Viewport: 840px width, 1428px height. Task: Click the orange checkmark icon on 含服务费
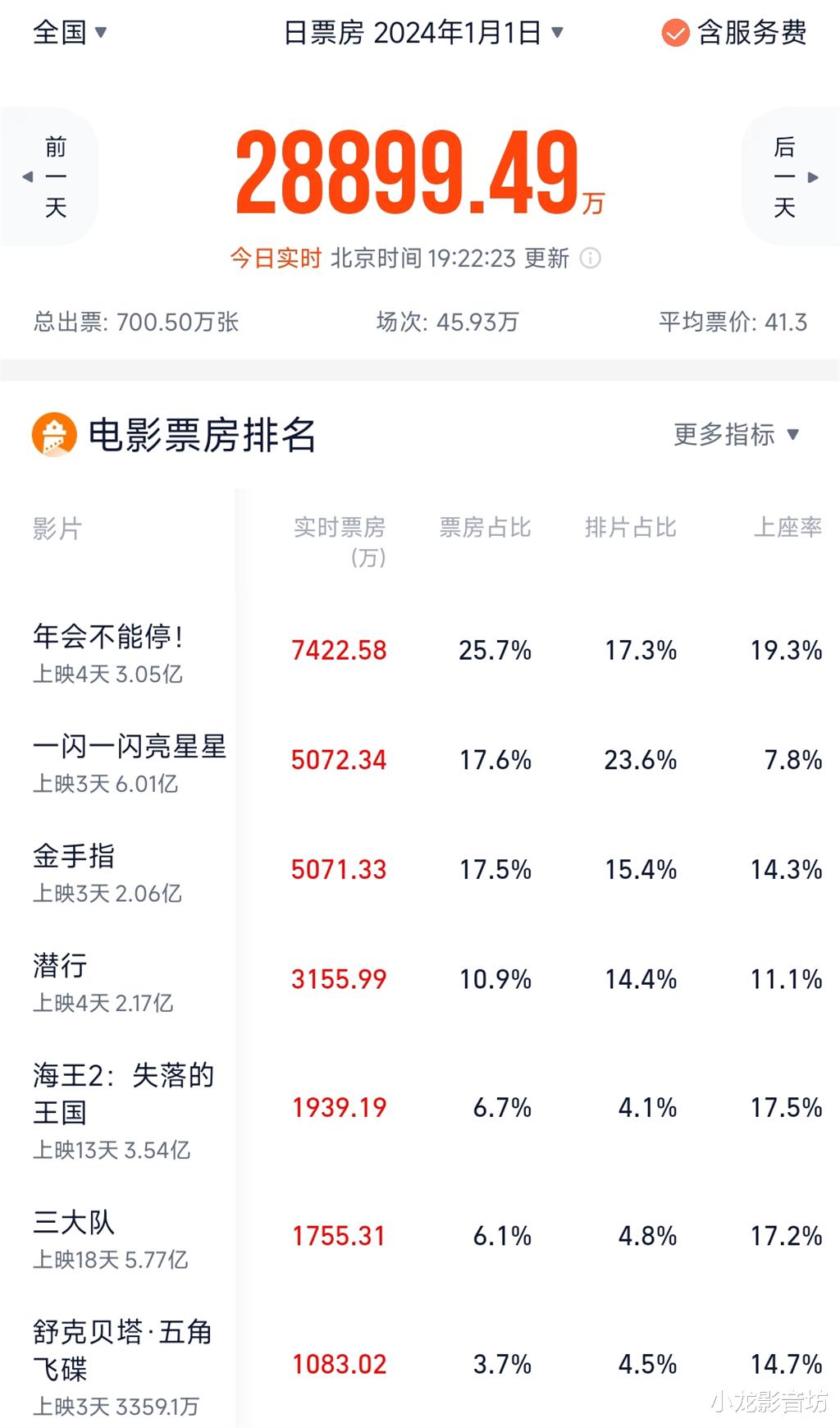[674, 34]
